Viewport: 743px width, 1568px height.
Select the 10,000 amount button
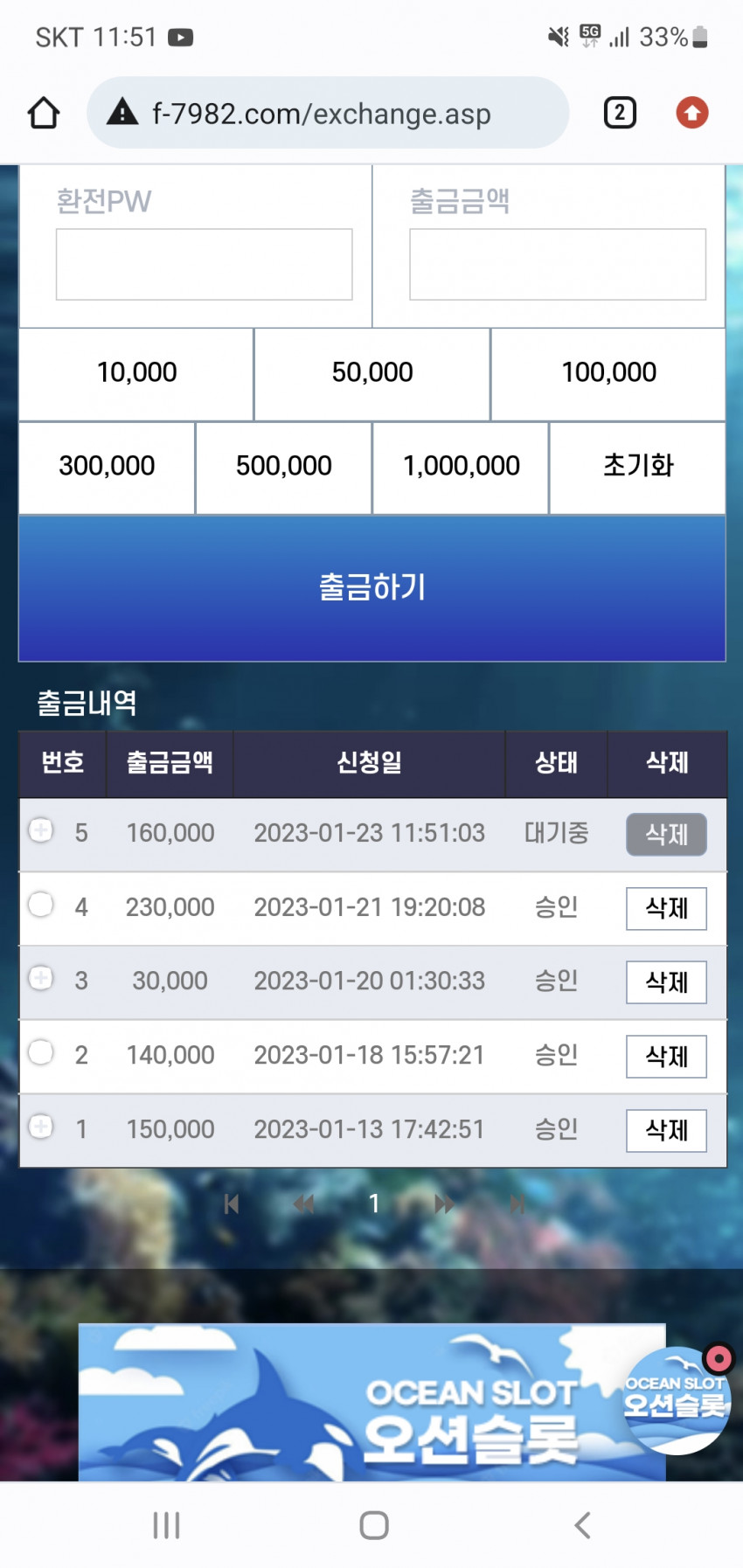tap(136, 373)
